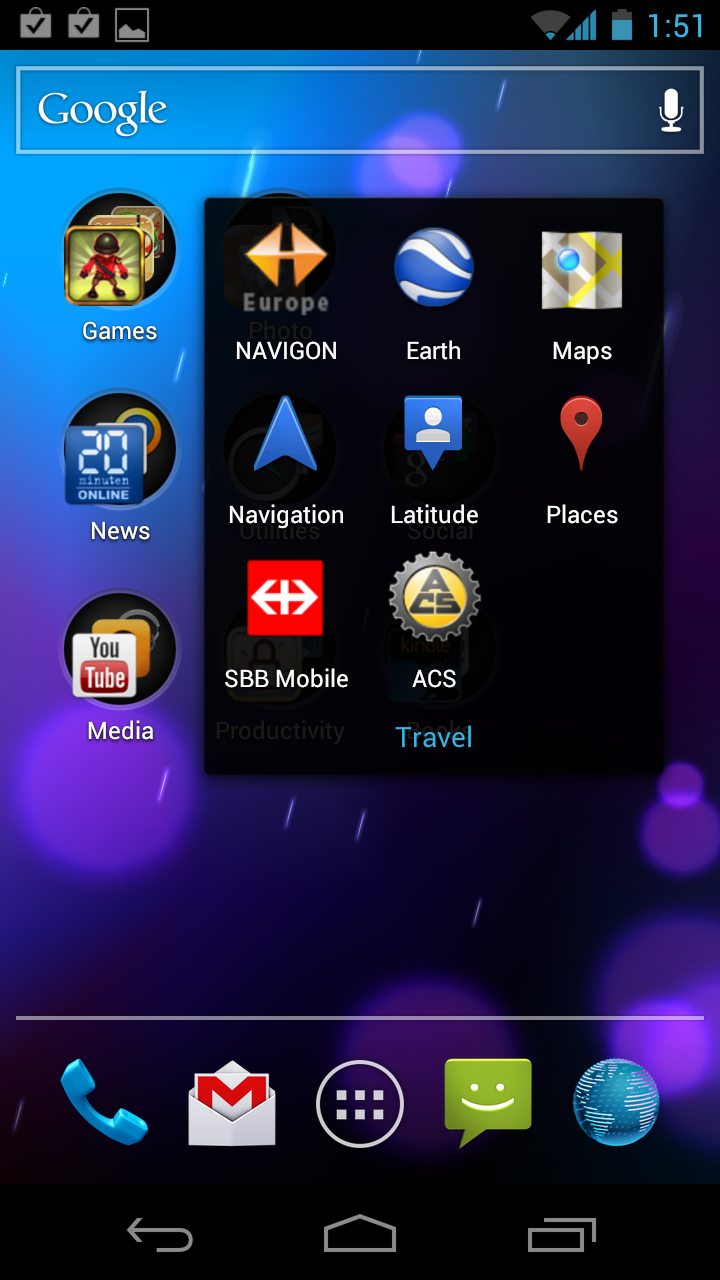The width and height of the screenshot is (720, 1280).
Task: Open the Messaging app
Action: pyautogui.click(x=488, y=1103)
